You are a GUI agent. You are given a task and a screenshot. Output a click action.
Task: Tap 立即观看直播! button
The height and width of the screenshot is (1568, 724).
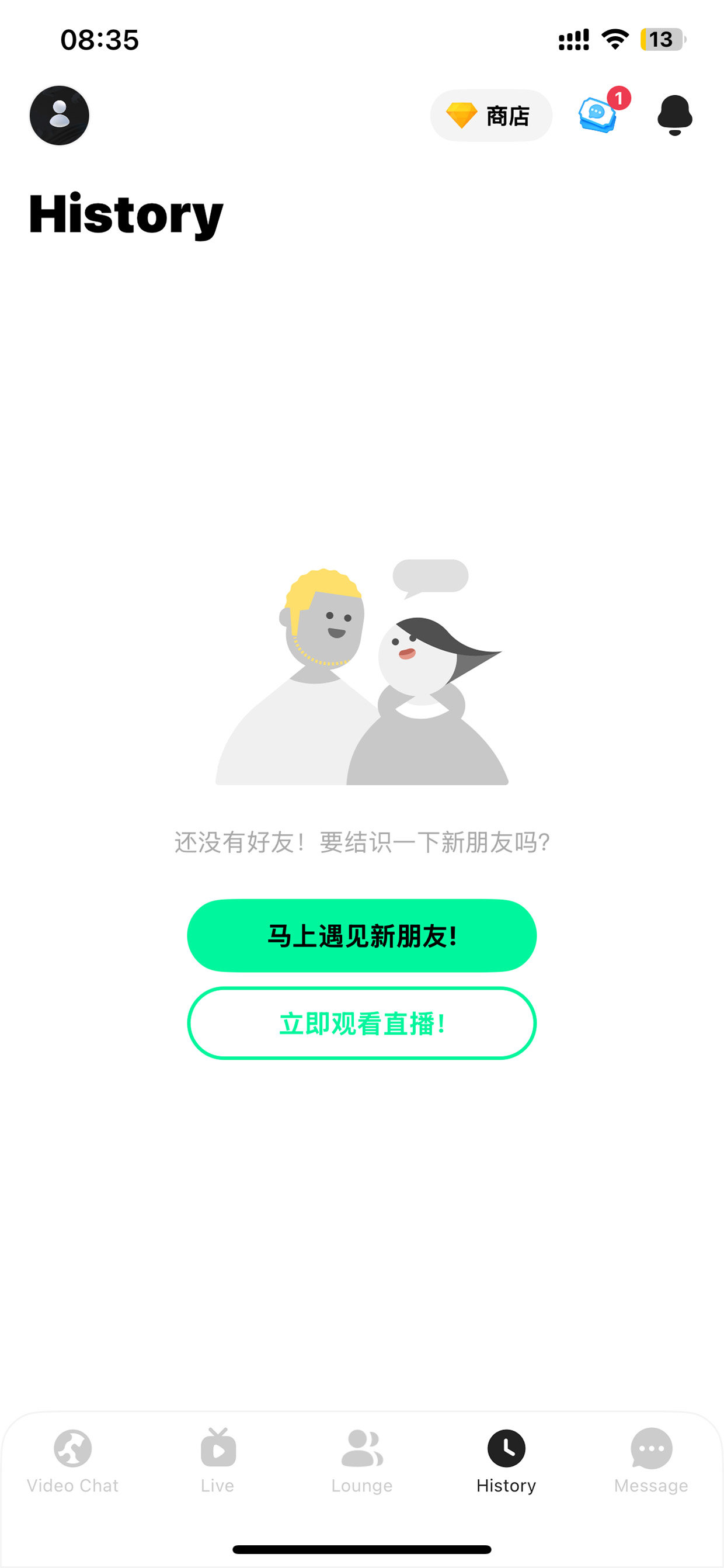tap(362, 1023)
